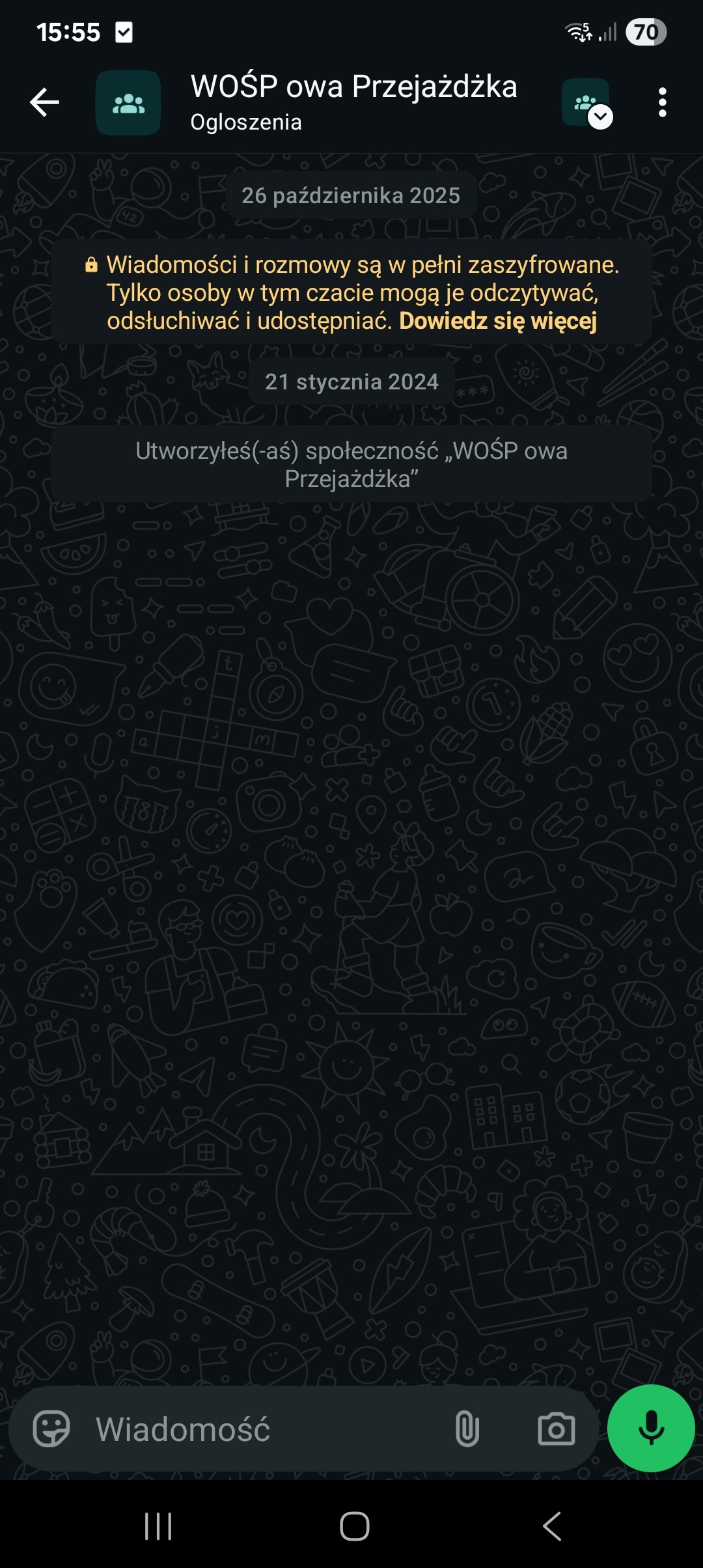Open the community groups switcher icon
This screenshot has width=703, height=1568.
586,103
